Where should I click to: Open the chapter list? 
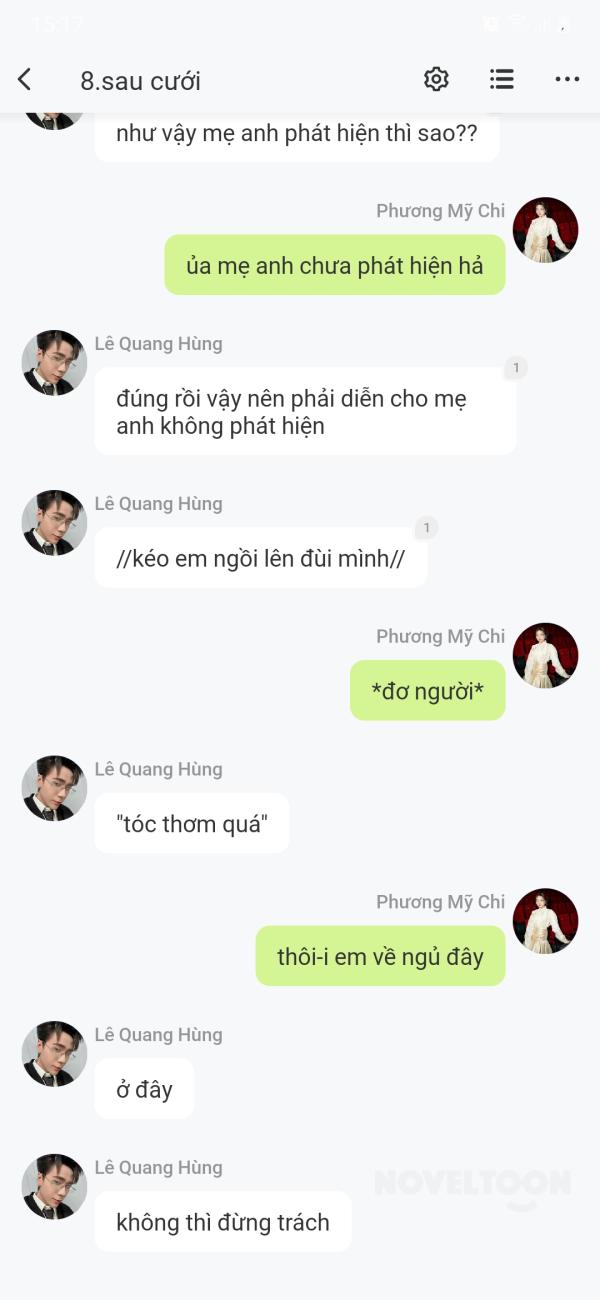point(502,80)
